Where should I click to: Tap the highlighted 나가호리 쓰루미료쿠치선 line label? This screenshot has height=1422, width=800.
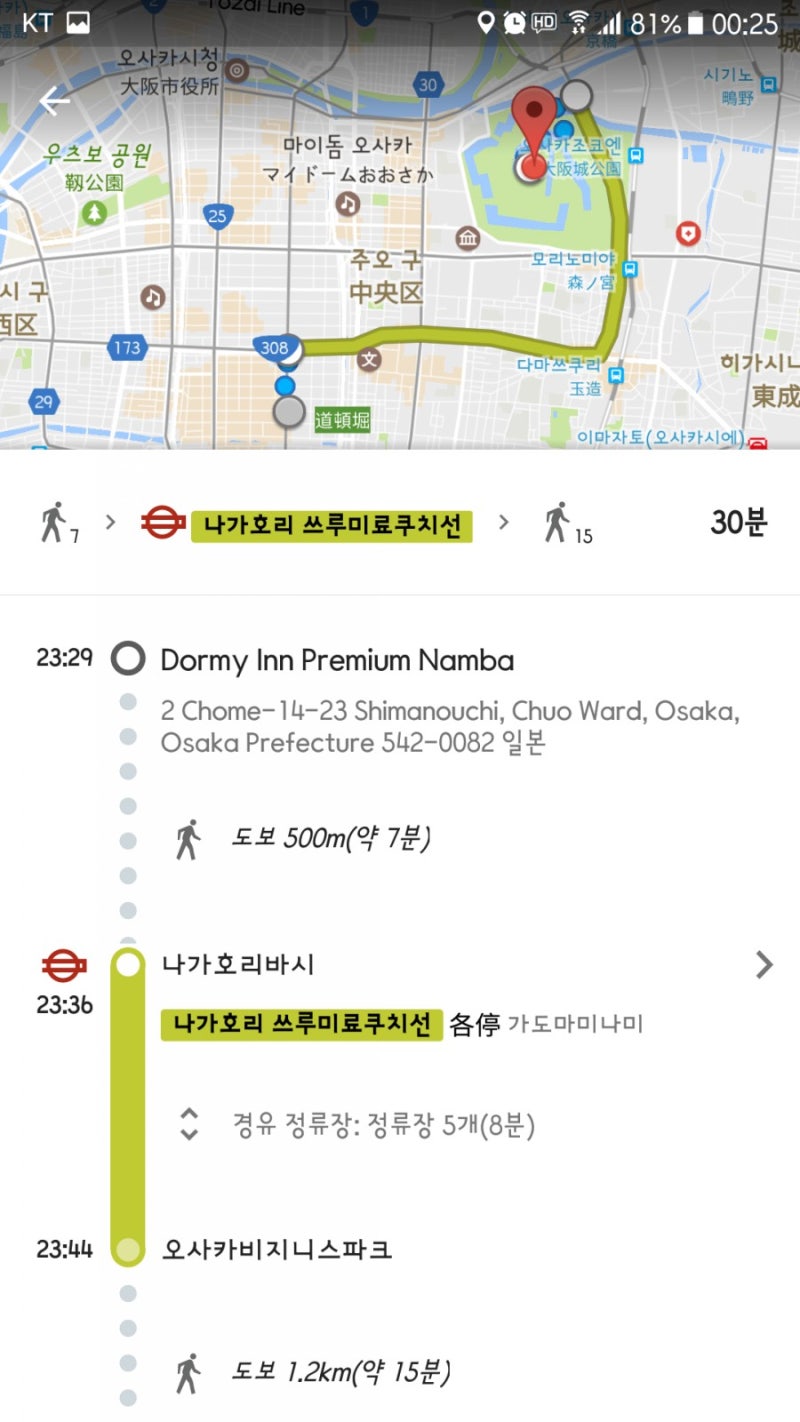(302, 1025)
